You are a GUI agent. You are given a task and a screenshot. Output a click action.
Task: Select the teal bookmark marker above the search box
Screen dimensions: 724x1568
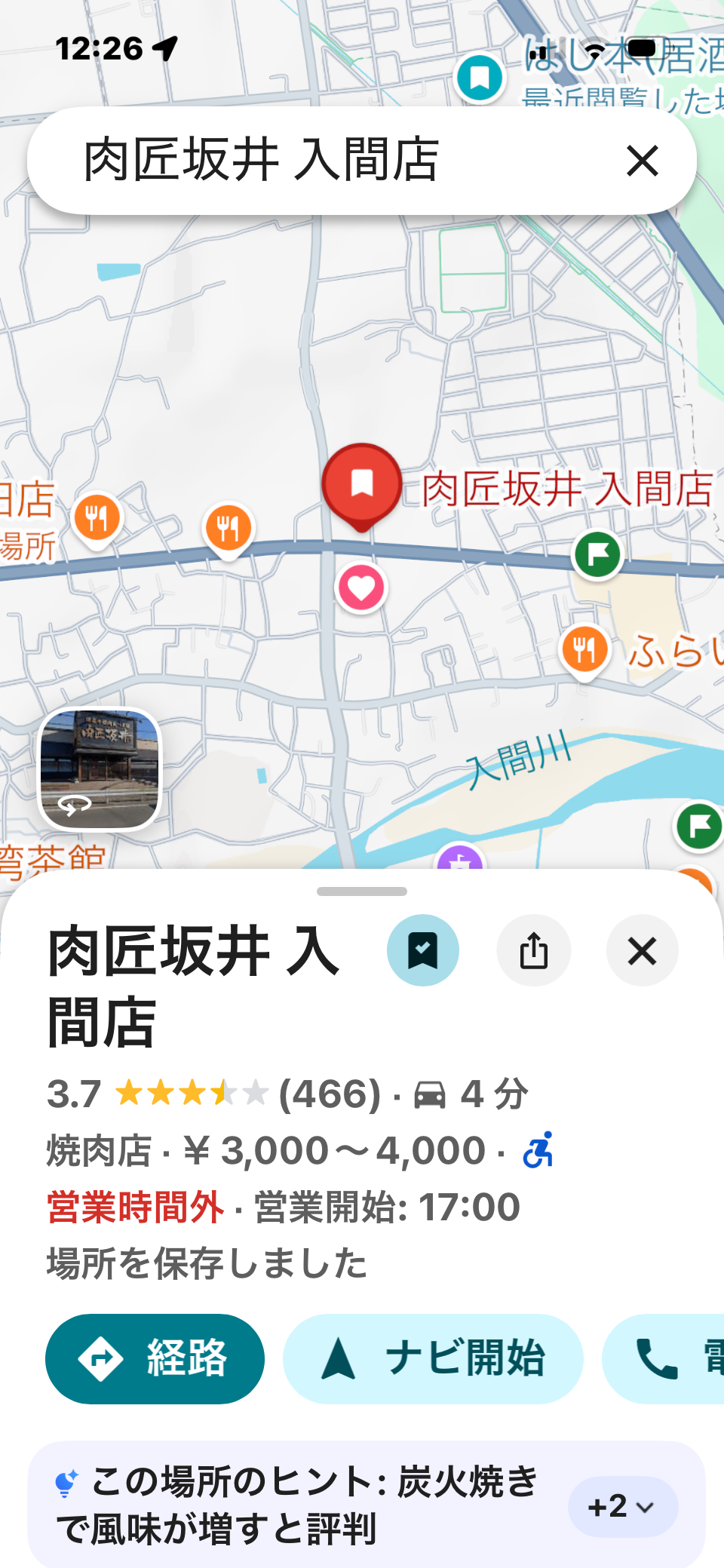coord(480,77)
